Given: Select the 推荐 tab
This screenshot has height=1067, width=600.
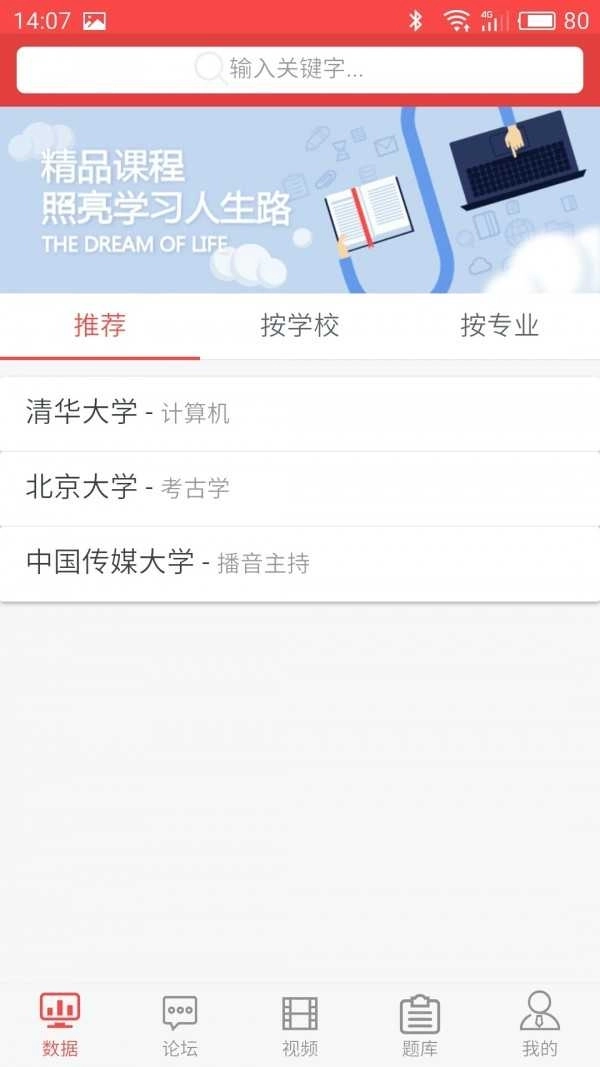Looking at the screenshot, I should pyautogui.click(x=100, y=326).
